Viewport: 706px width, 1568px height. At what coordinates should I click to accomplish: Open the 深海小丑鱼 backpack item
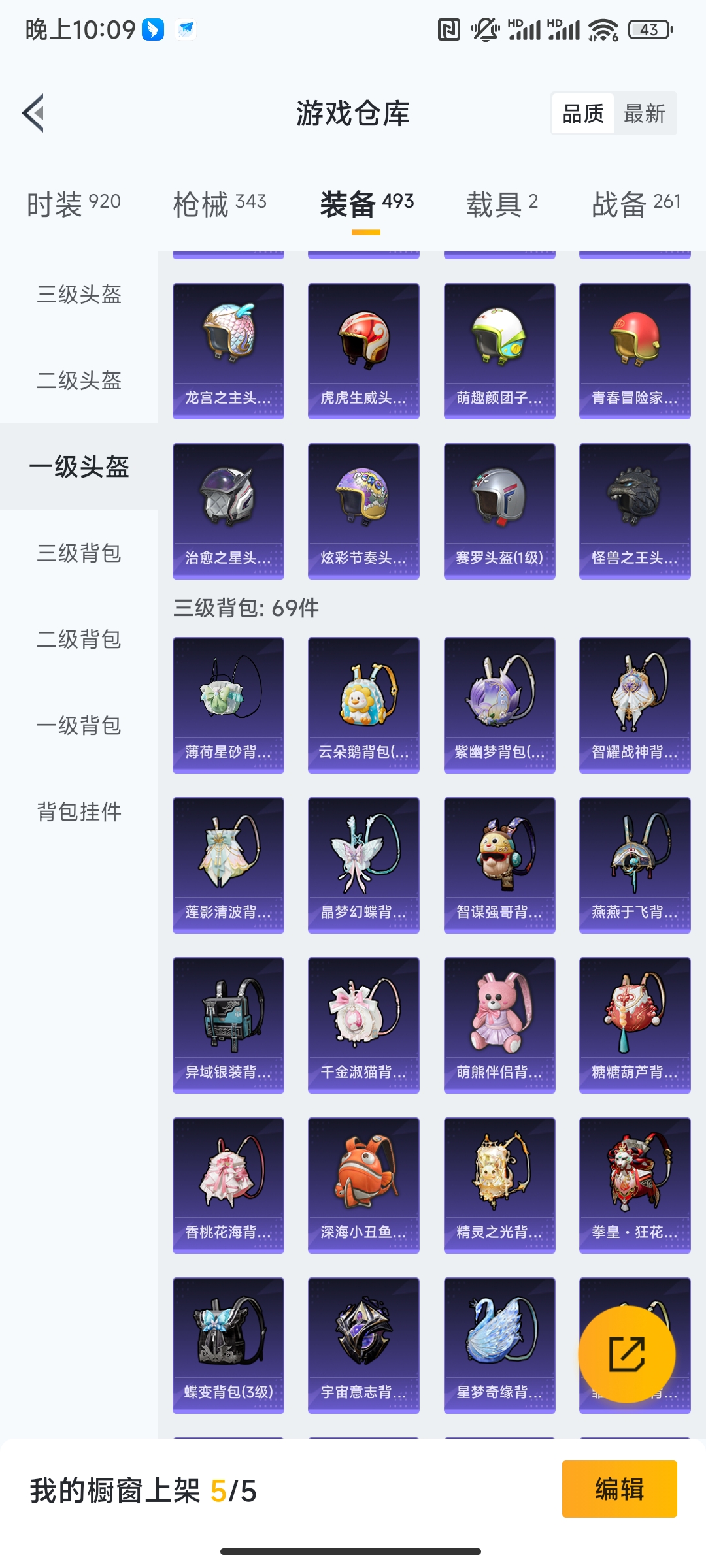pos(363,1185)
